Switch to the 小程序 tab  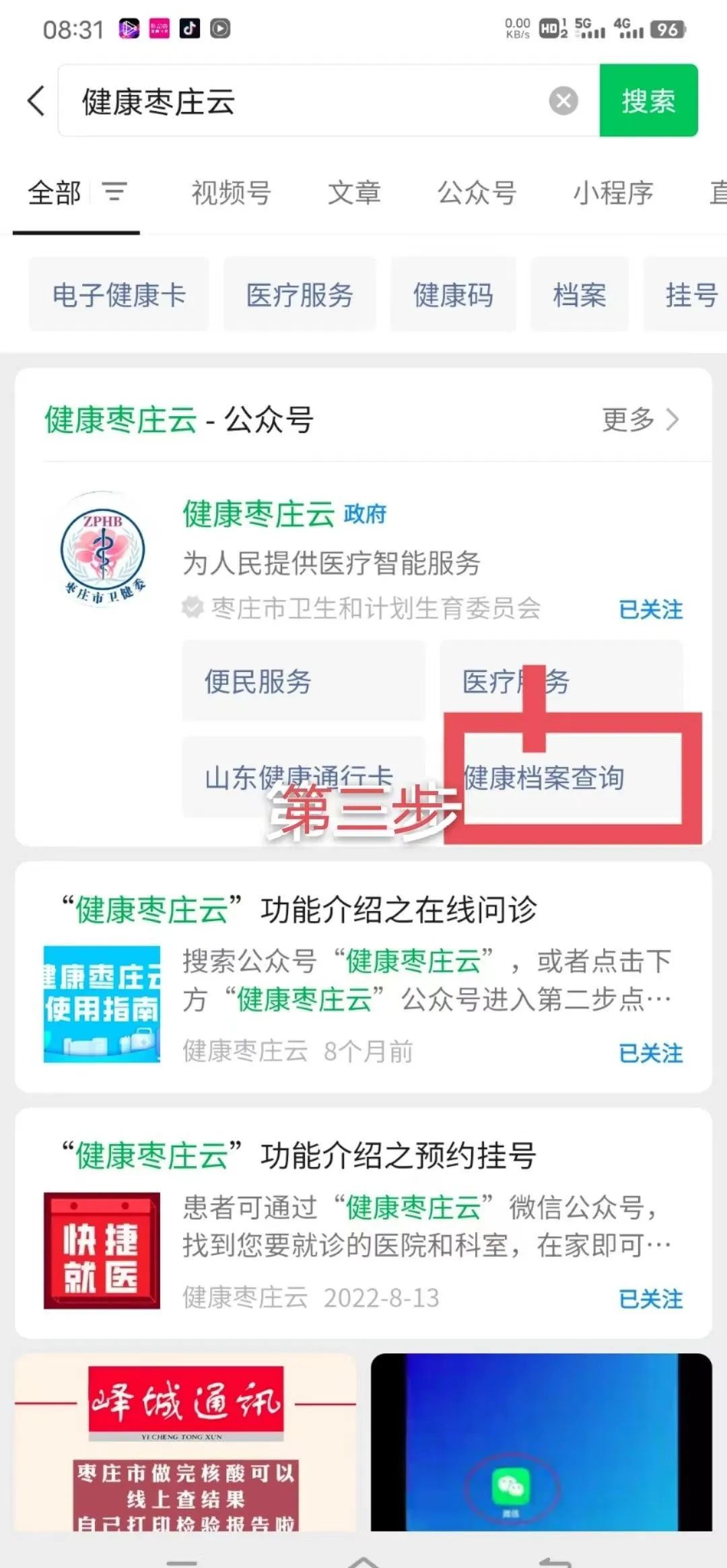pos(613,193)
